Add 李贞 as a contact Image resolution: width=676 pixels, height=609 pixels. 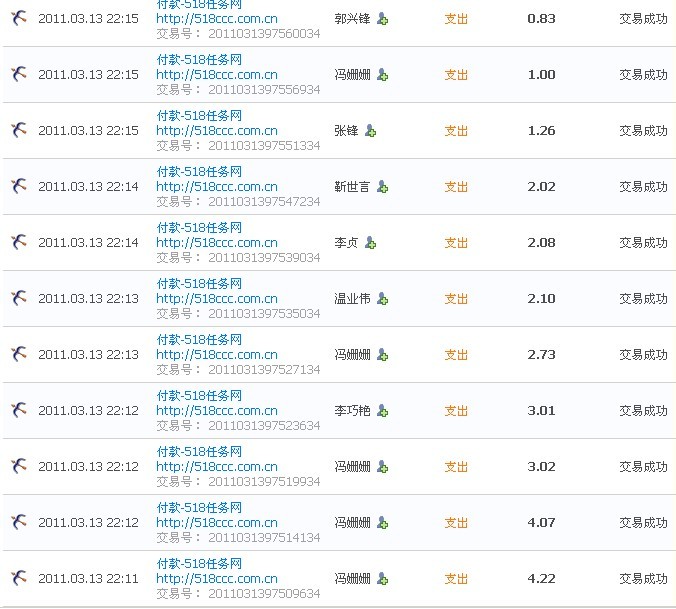371,243
